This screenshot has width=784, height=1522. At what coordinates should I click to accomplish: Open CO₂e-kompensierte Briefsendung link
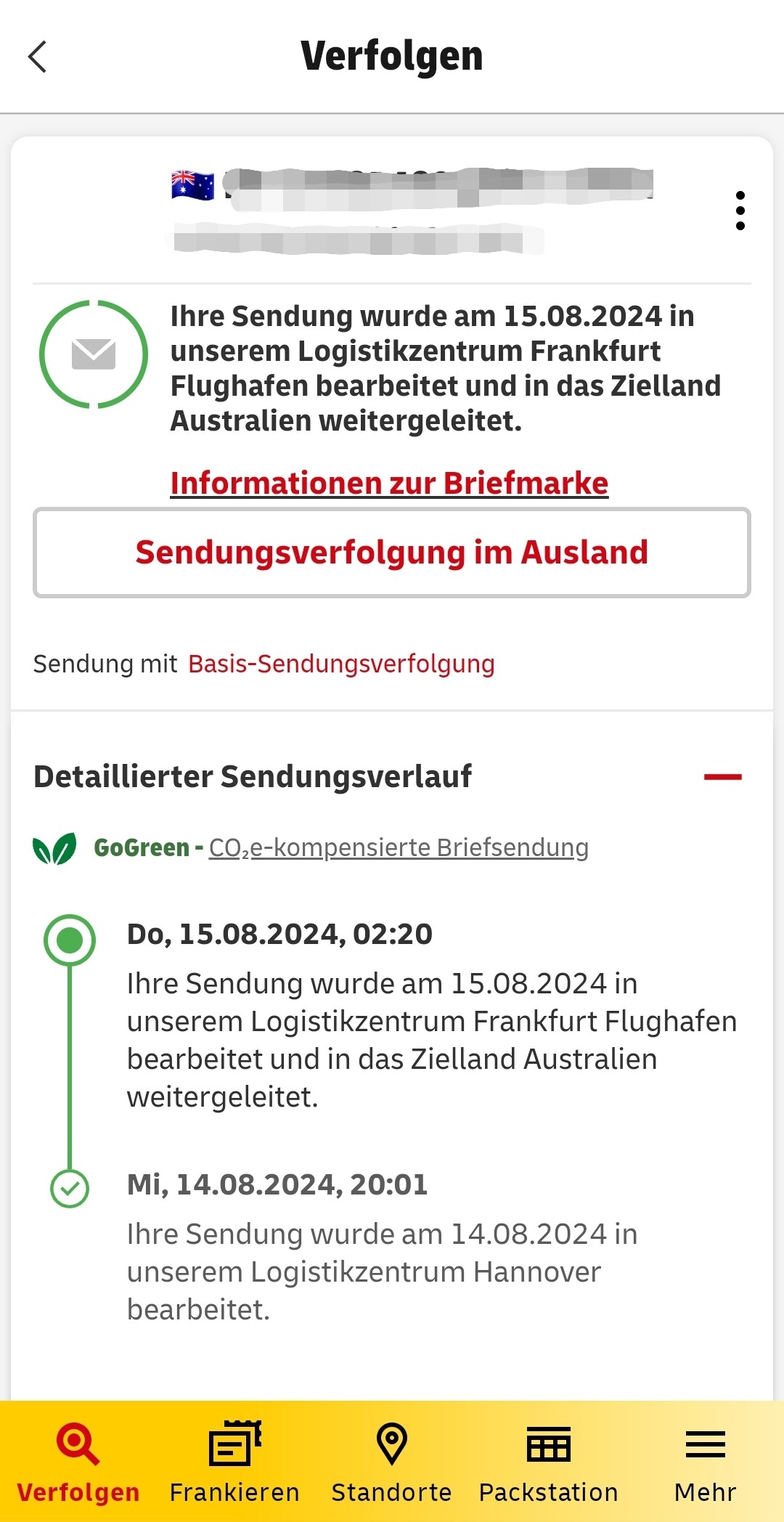(399, 848)
